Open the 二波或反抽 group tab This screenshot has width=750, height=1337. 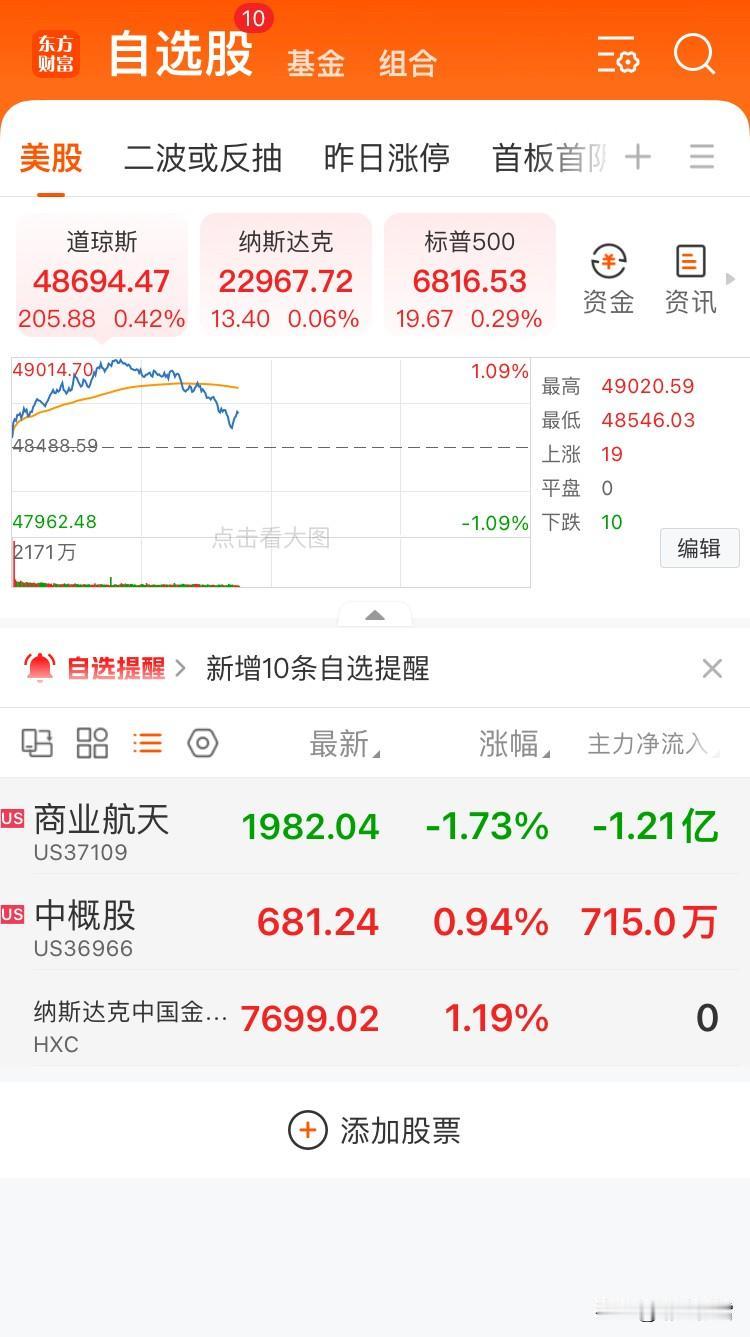click(x=202, y=157)
